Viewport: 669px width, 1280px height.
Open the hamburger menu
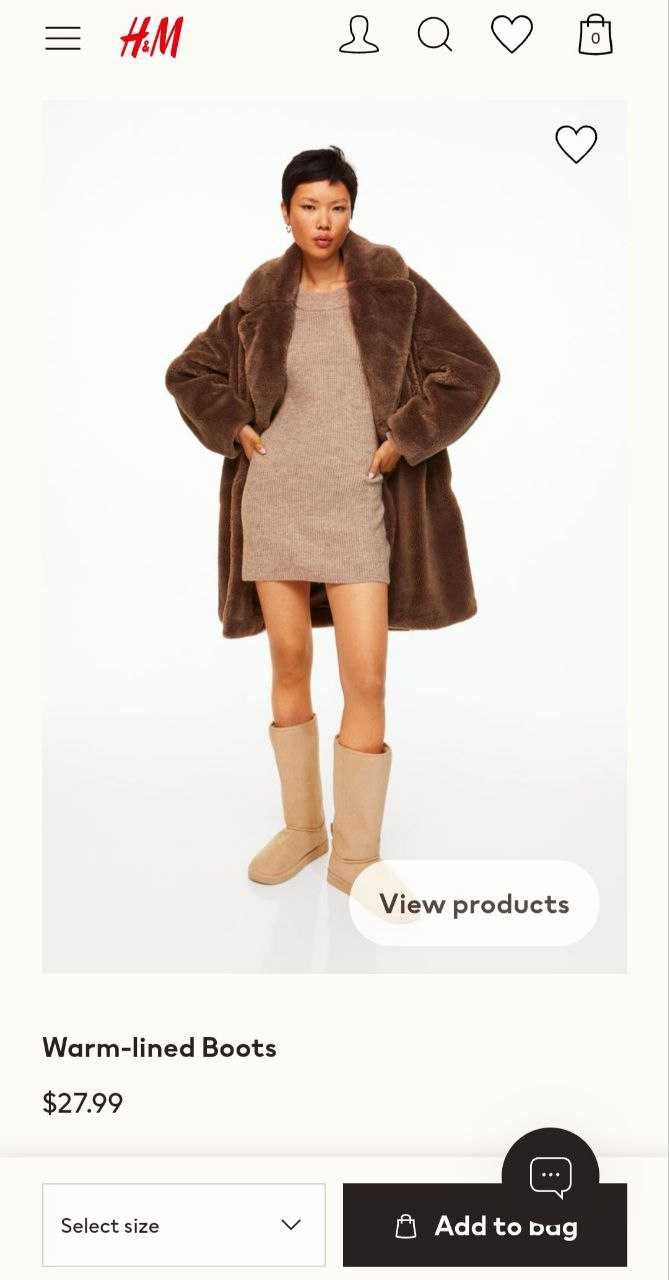click(62, 38)
